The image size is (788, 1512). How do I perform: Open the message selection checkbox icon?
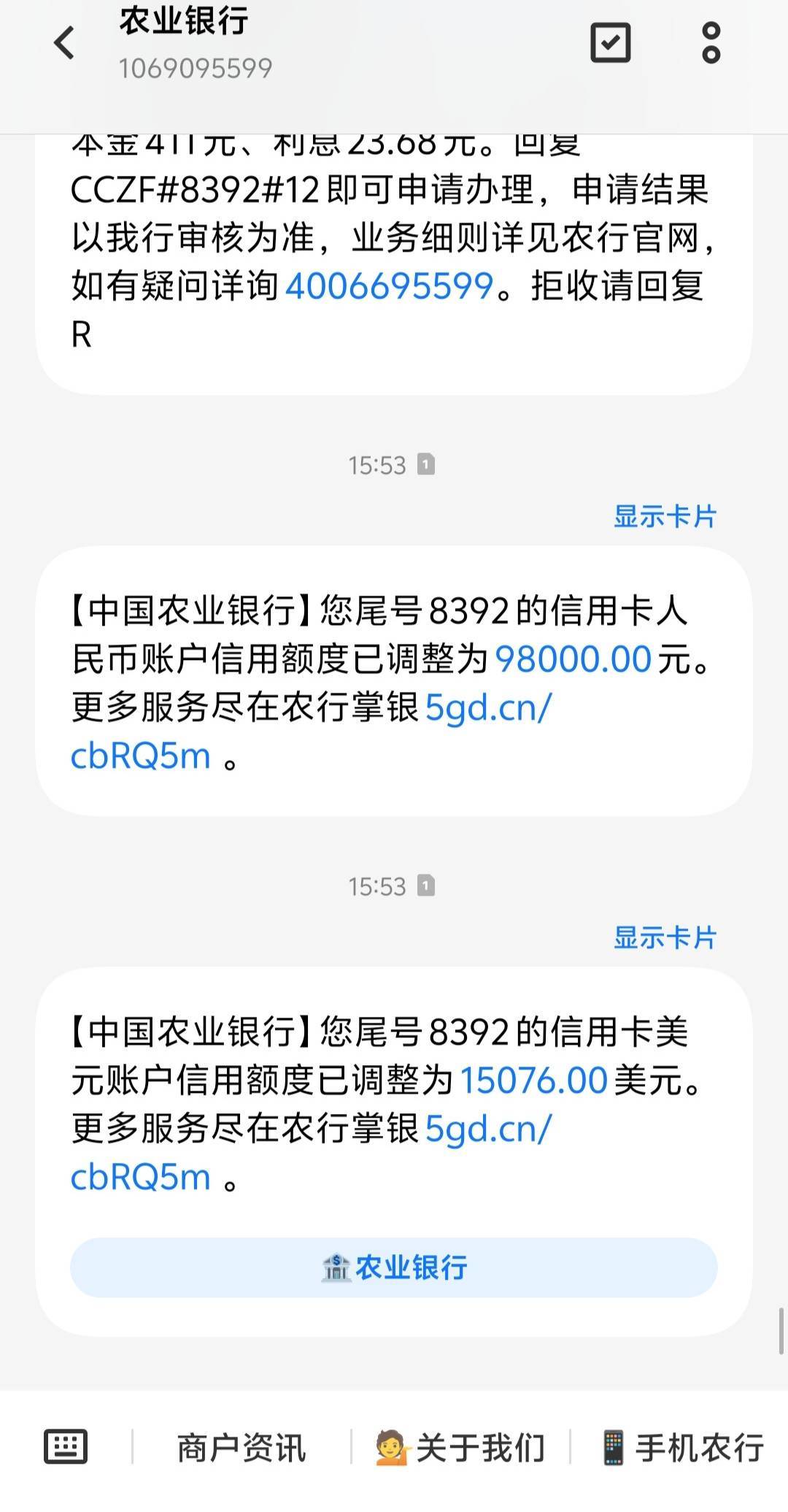coord(610,42)
